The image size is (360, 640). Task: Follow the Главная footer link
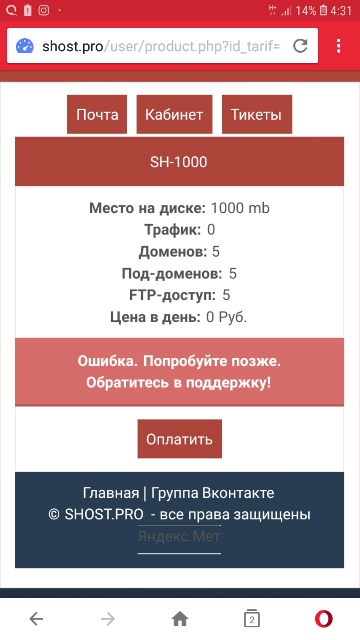tap(111, 493)
